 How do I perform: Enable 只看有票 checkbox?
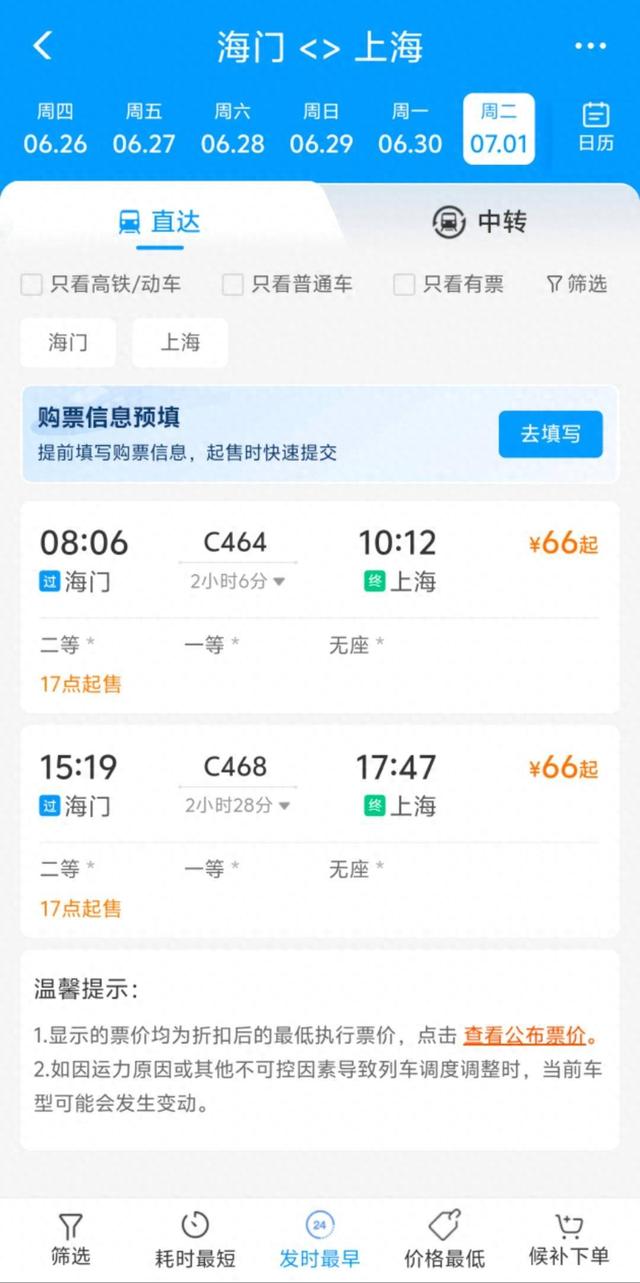coord(448,284)
